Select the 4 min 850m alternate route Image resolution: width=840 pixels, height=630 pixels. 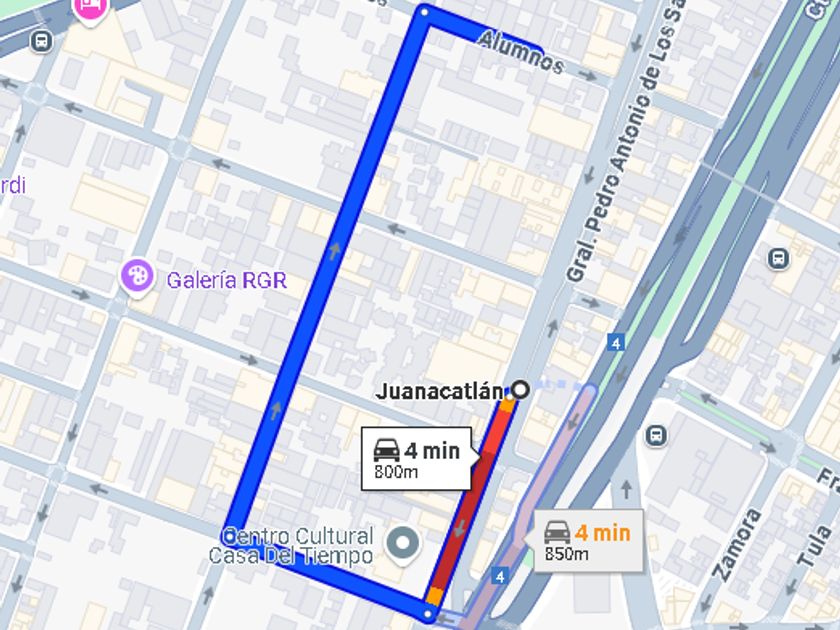tap(587, 542)
